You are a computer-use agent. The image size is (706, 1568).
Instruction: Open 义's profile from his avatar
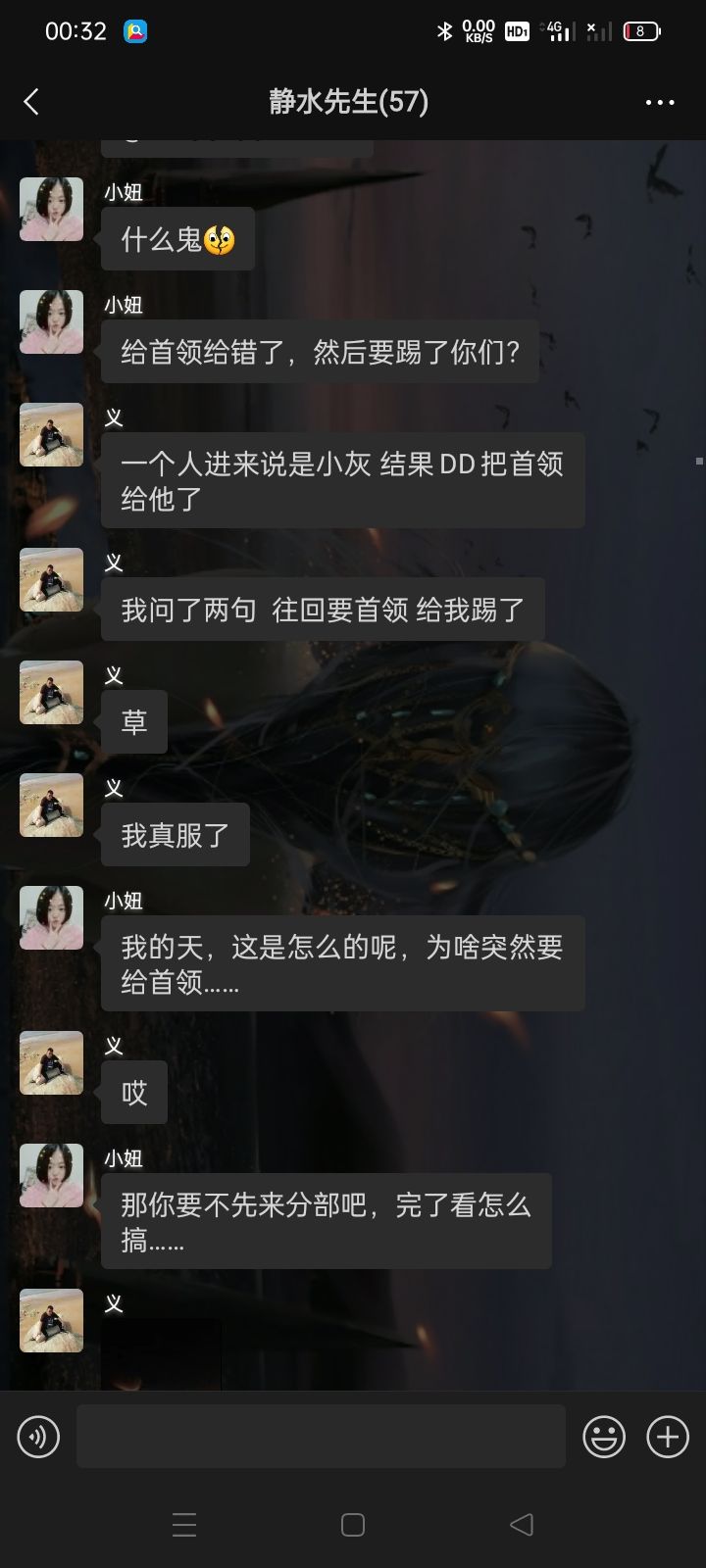point(51,435)
